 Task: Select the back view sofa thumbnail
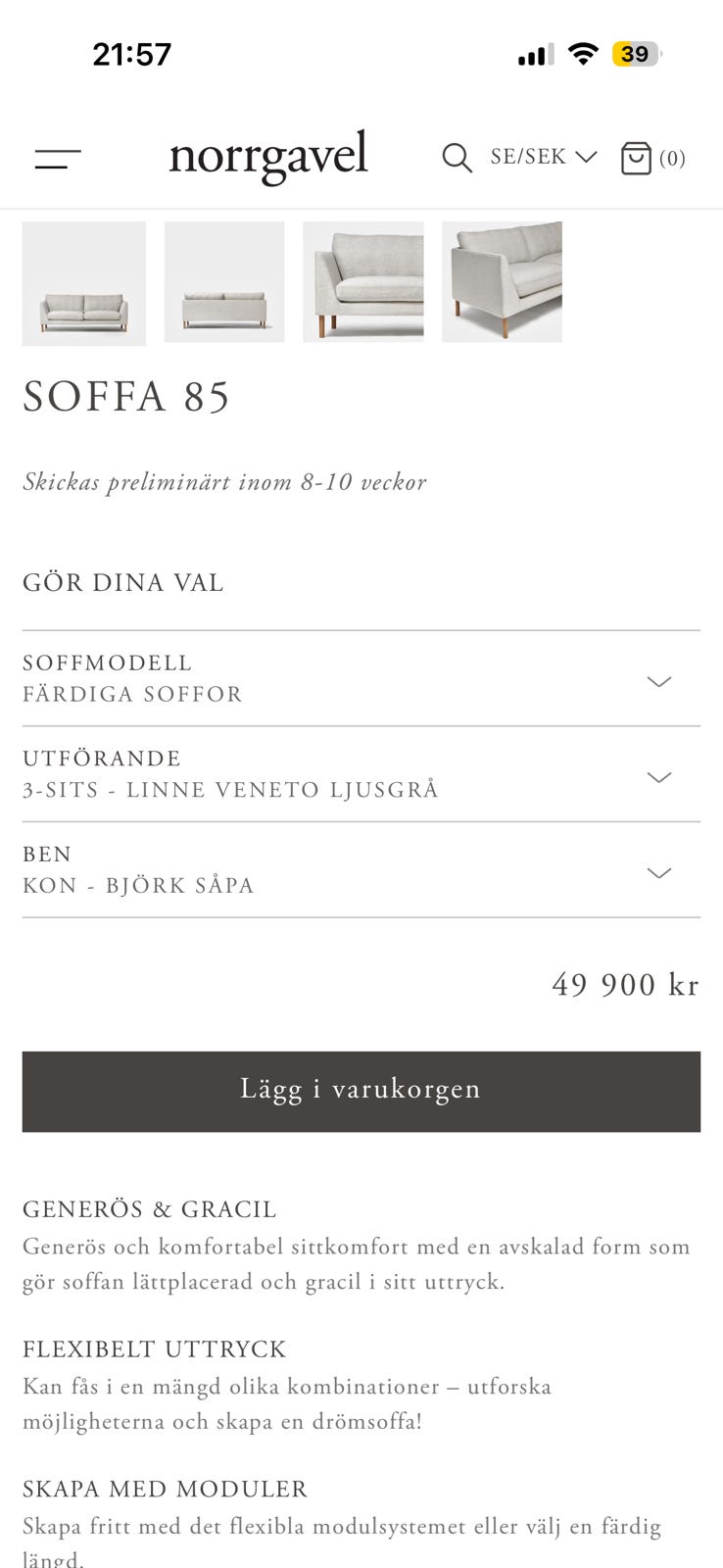coord(224,282)
